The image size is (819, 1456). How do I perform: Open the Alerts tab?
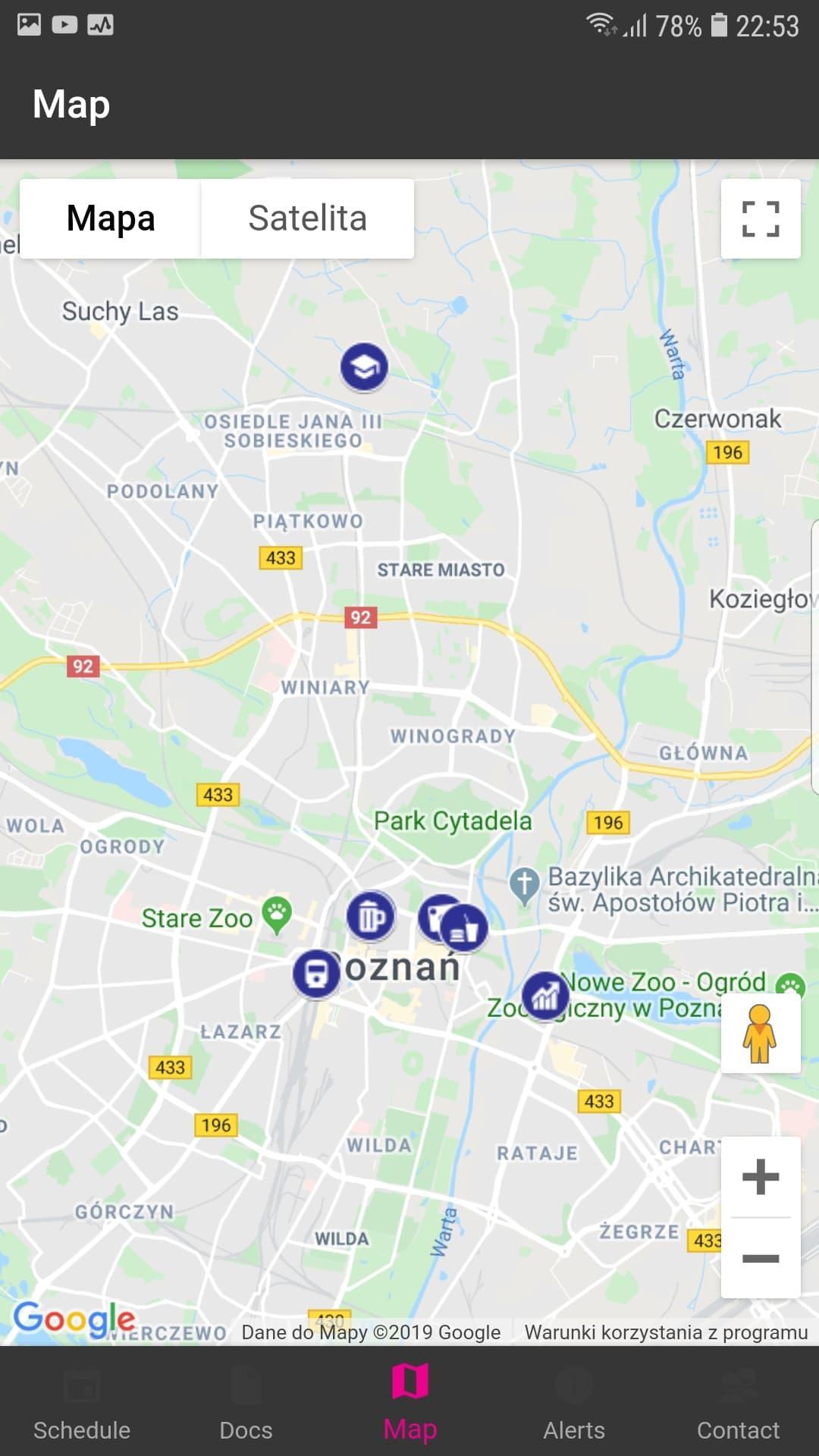click(x=574, y=1409)
